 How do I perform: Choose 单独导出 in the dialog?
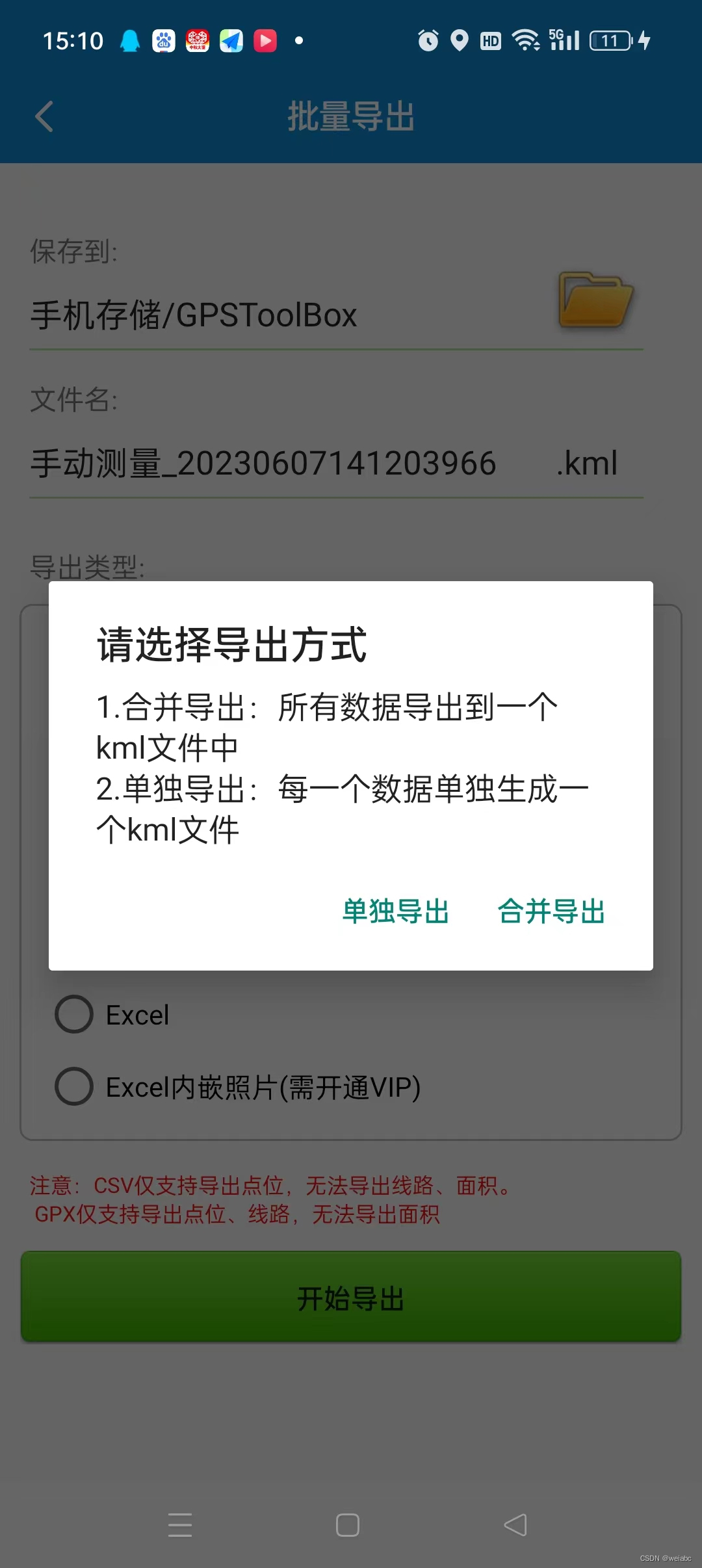click(x=396, y=911)
